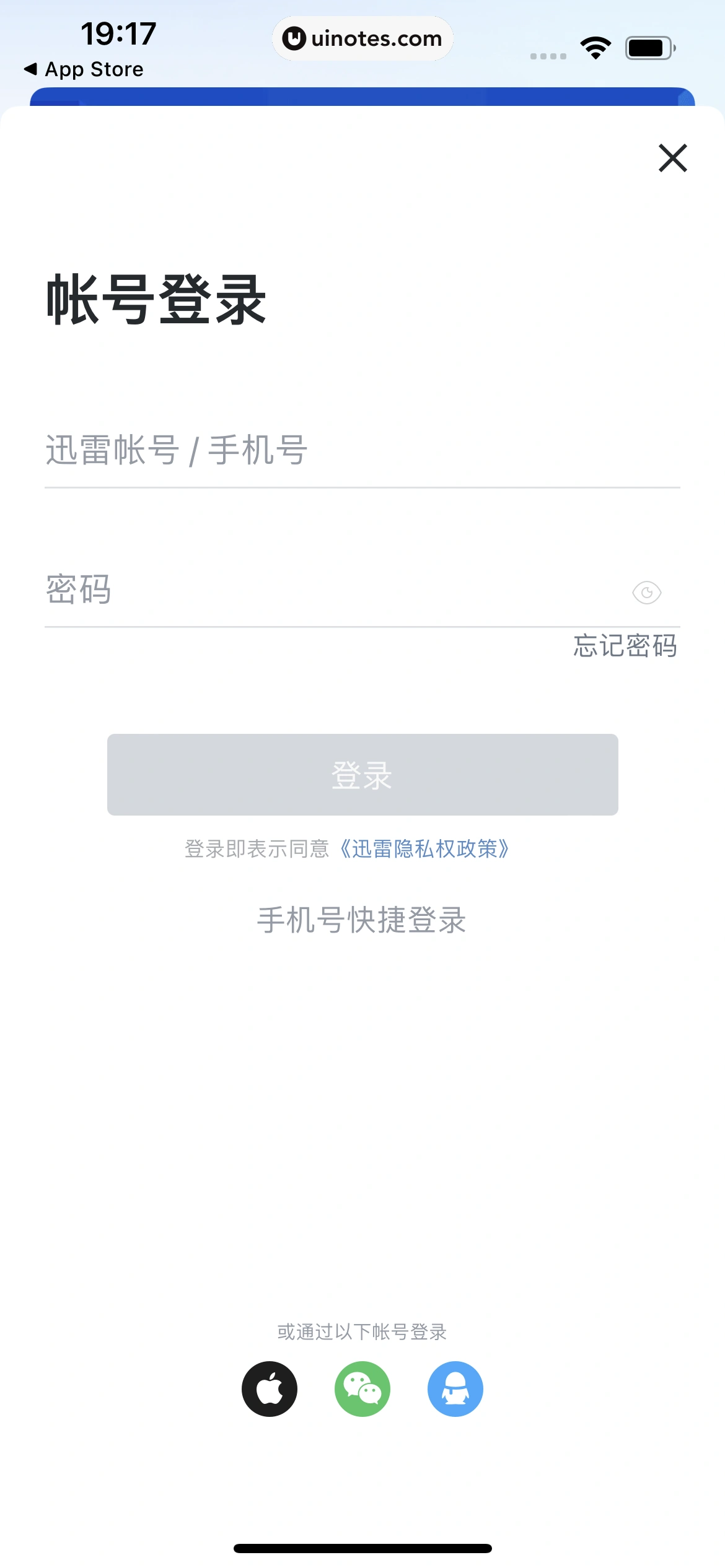The image size is (725, 1568).
Task: Tap the 帐号登录 heading
Action: (x=155, y=300)
